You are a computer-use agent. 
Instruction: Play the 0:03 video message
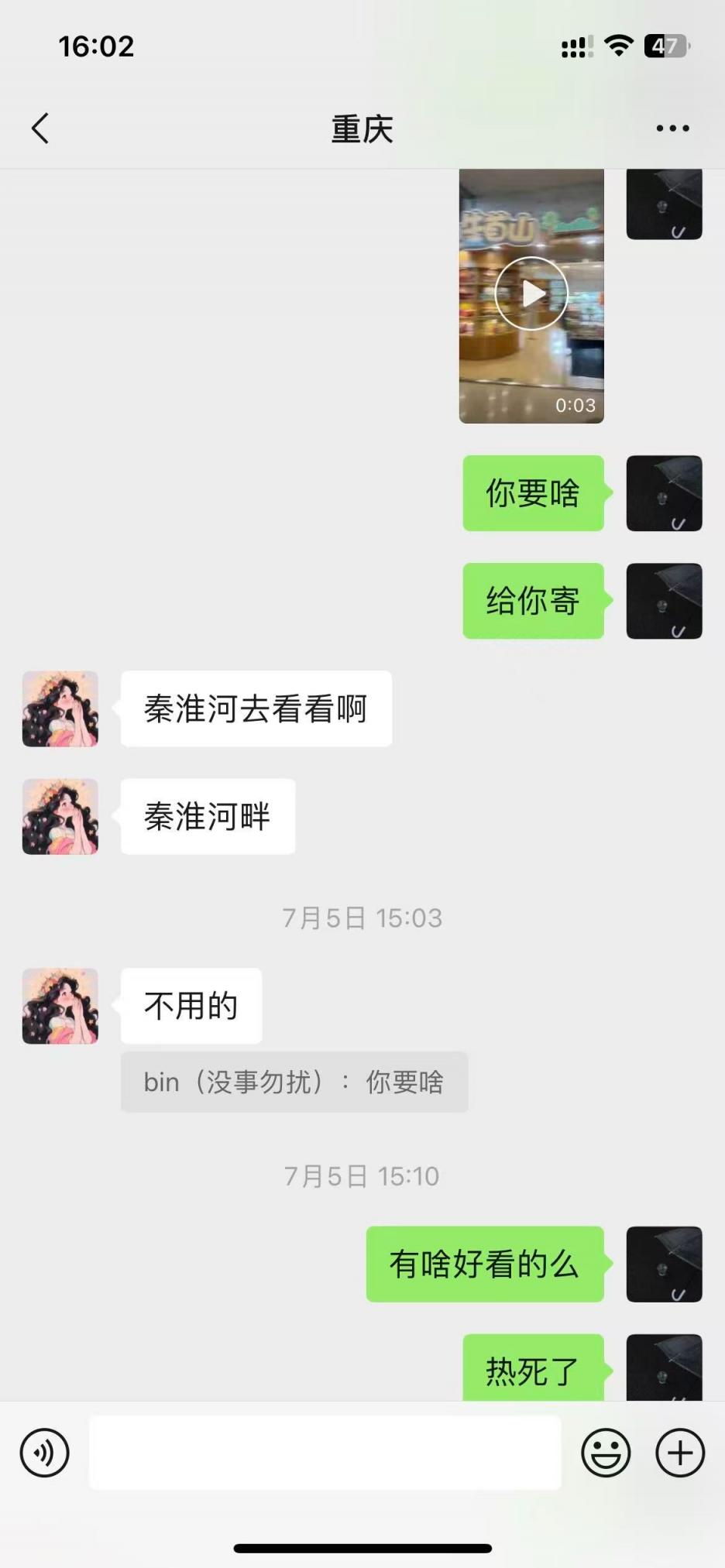point(531,294)
